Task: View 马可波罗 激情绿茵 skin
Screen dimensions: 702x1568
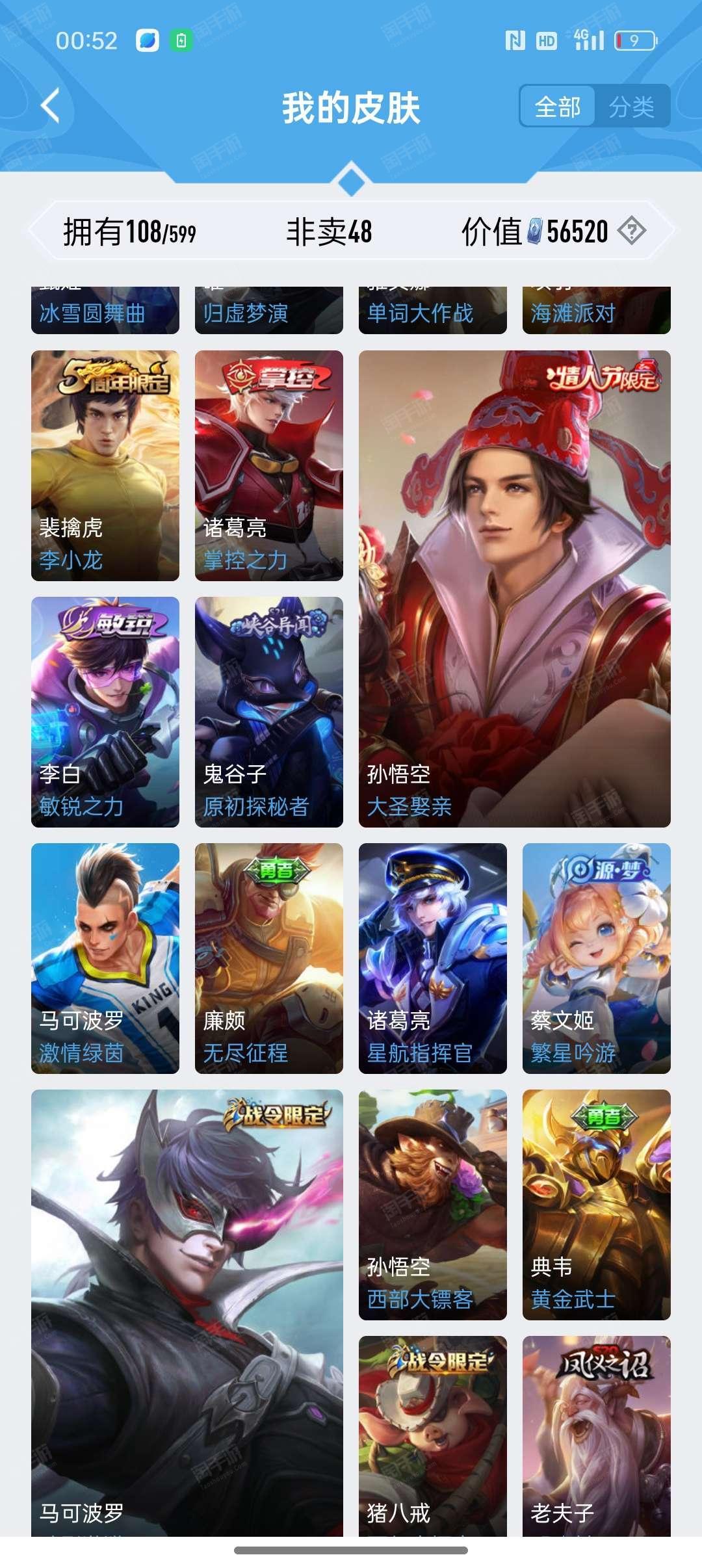Action: 105,958
